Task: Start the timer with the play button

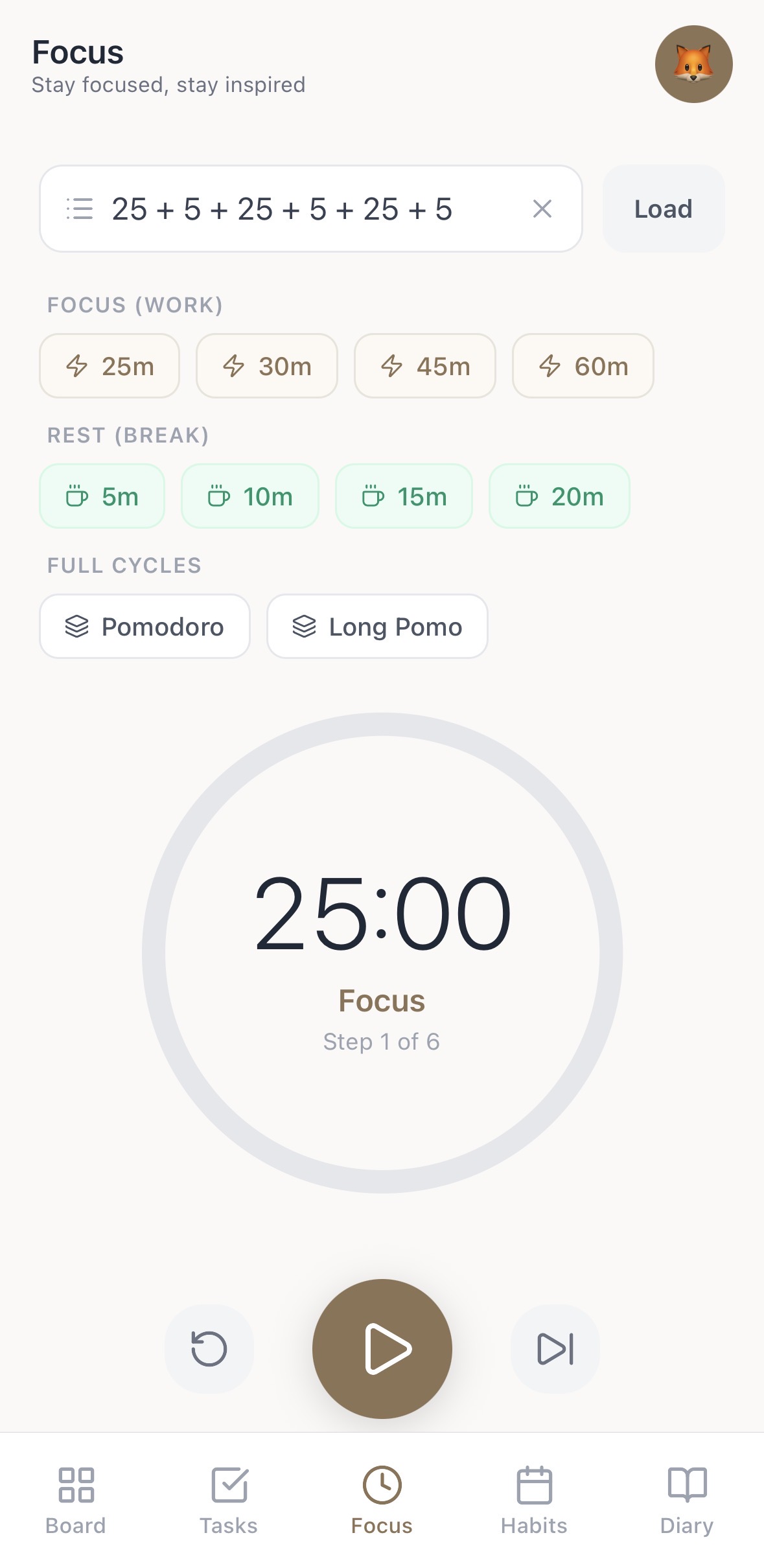Action: click(x=382, y=1349)
